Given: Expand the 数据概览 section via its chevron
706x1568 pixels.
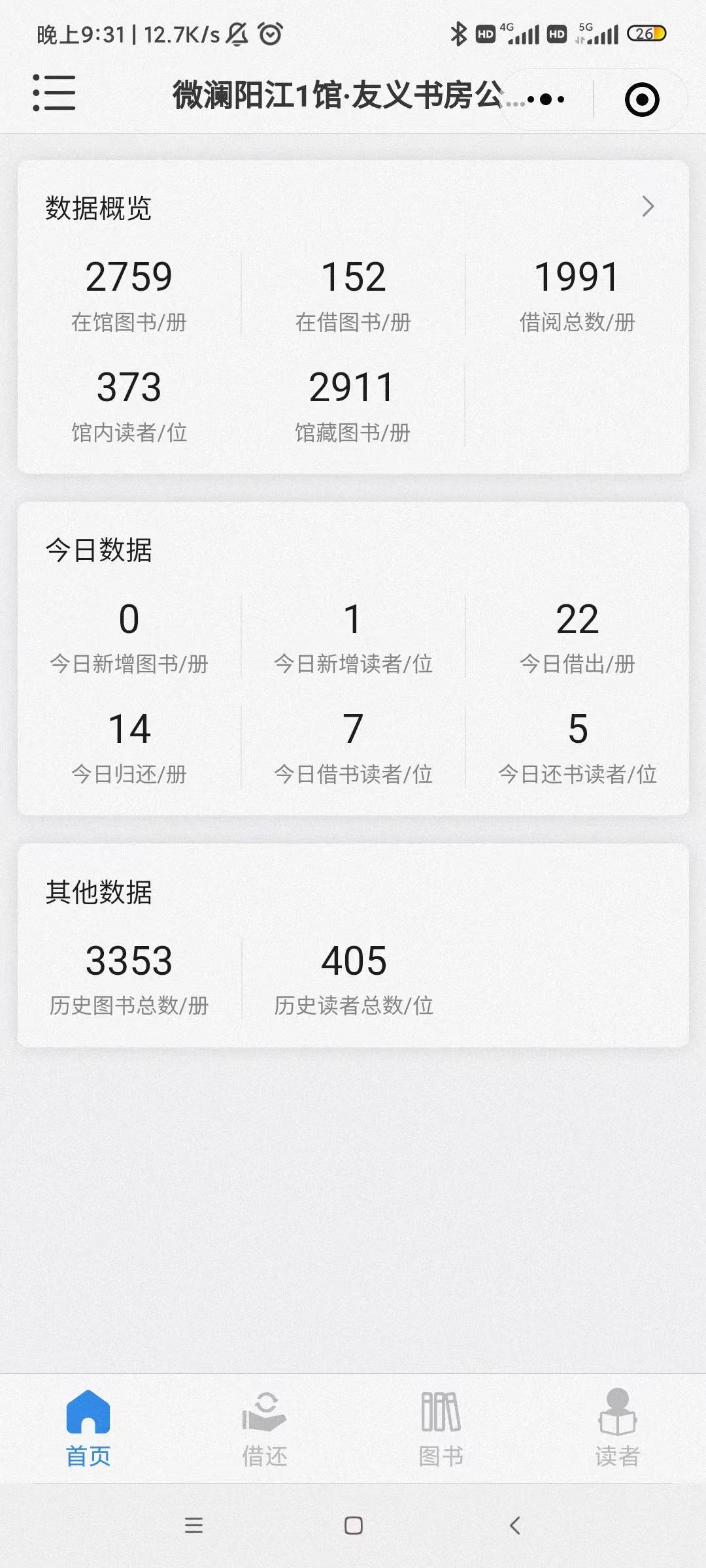Looking at the screenshot, I should point(647,206).
